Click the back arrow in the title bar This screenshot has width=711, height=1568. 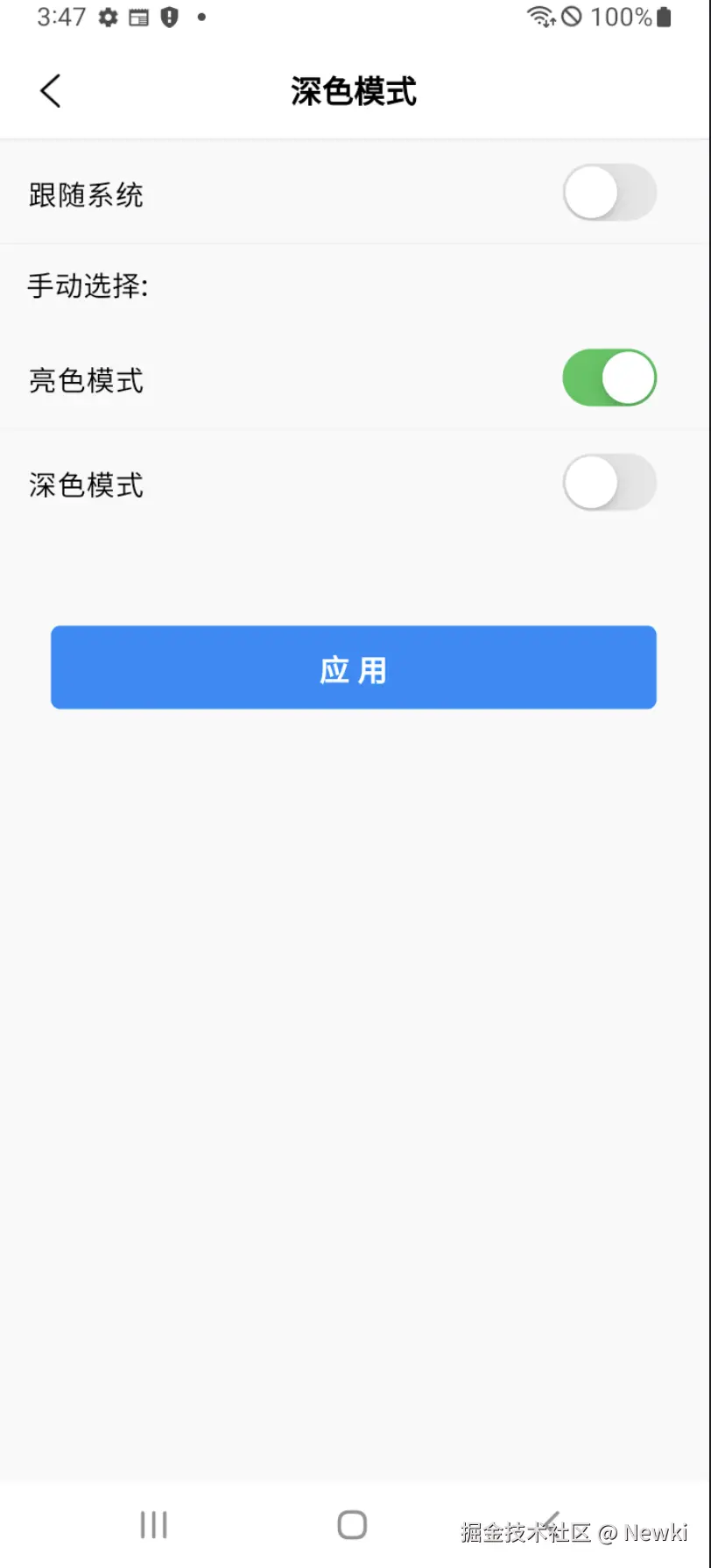[x=49, y=90]
